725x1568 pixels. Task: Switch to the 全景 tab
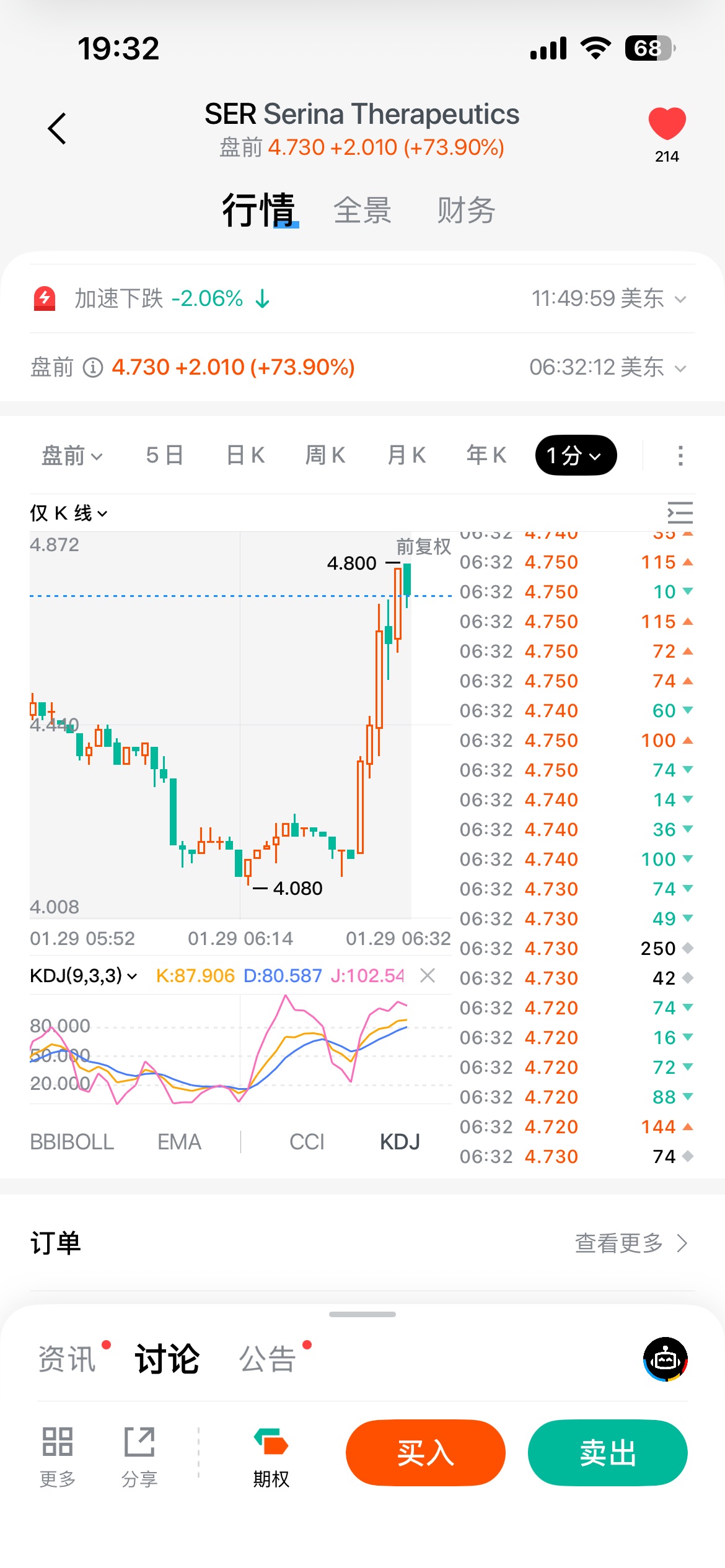pos(362,210)
